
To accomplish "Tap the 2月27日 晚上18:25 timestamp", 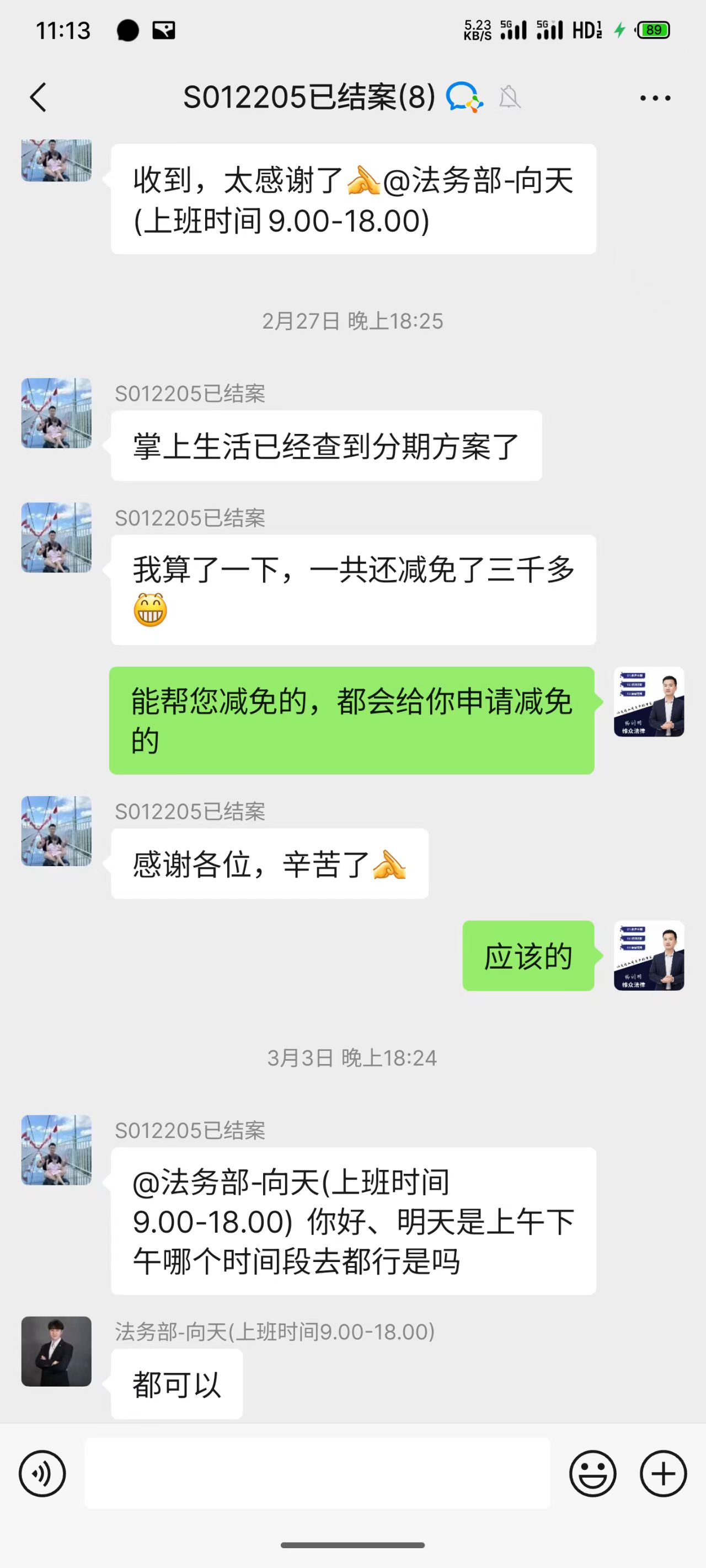I will (x=352, y=323).
